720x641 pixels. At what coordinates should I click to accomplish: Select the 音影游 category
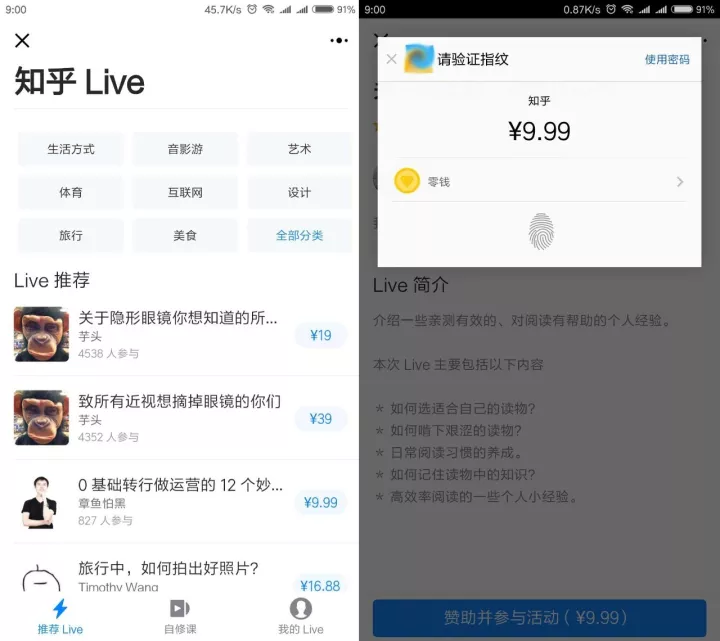pos(185,149)
